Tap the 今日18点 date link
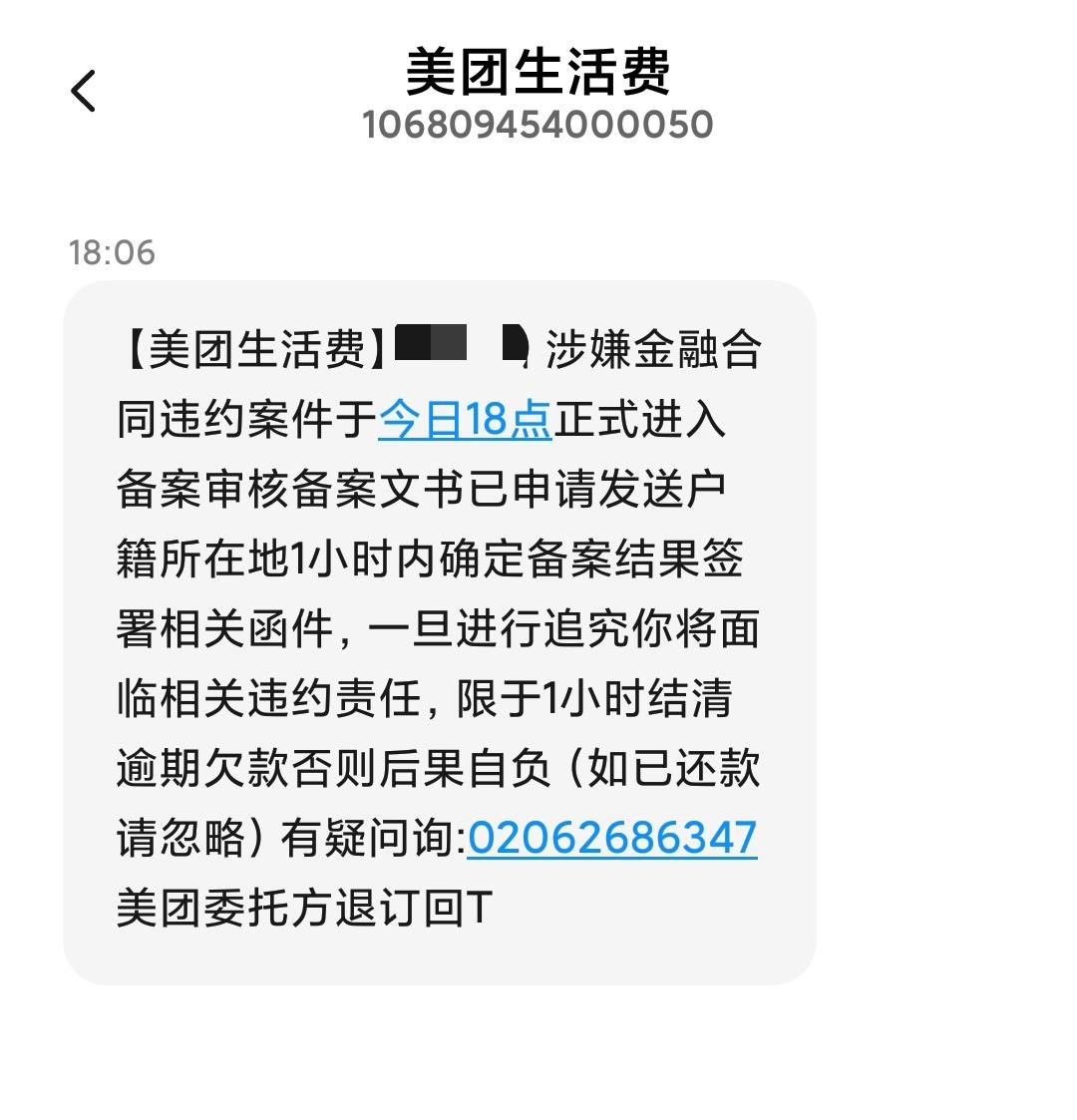This screenshot has width=1077, height=1120. tap(465, 420)
